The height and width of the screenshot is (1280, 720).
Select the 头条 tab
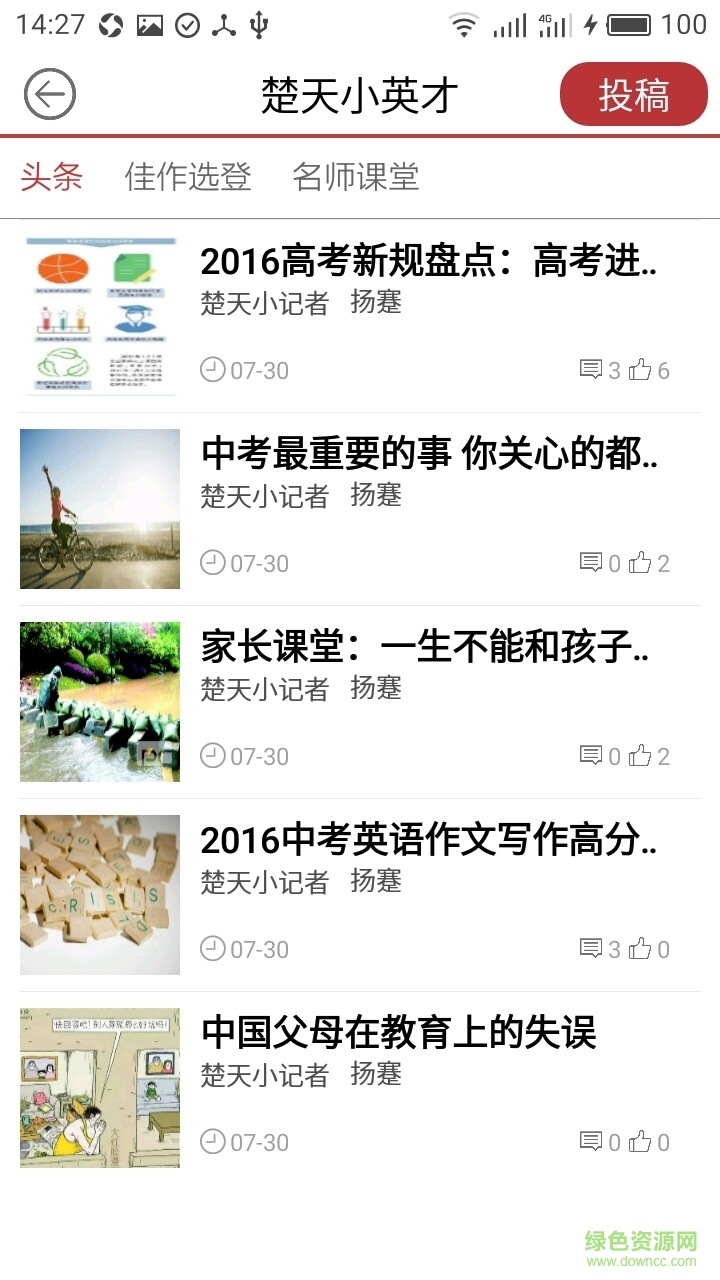[52, 177]
